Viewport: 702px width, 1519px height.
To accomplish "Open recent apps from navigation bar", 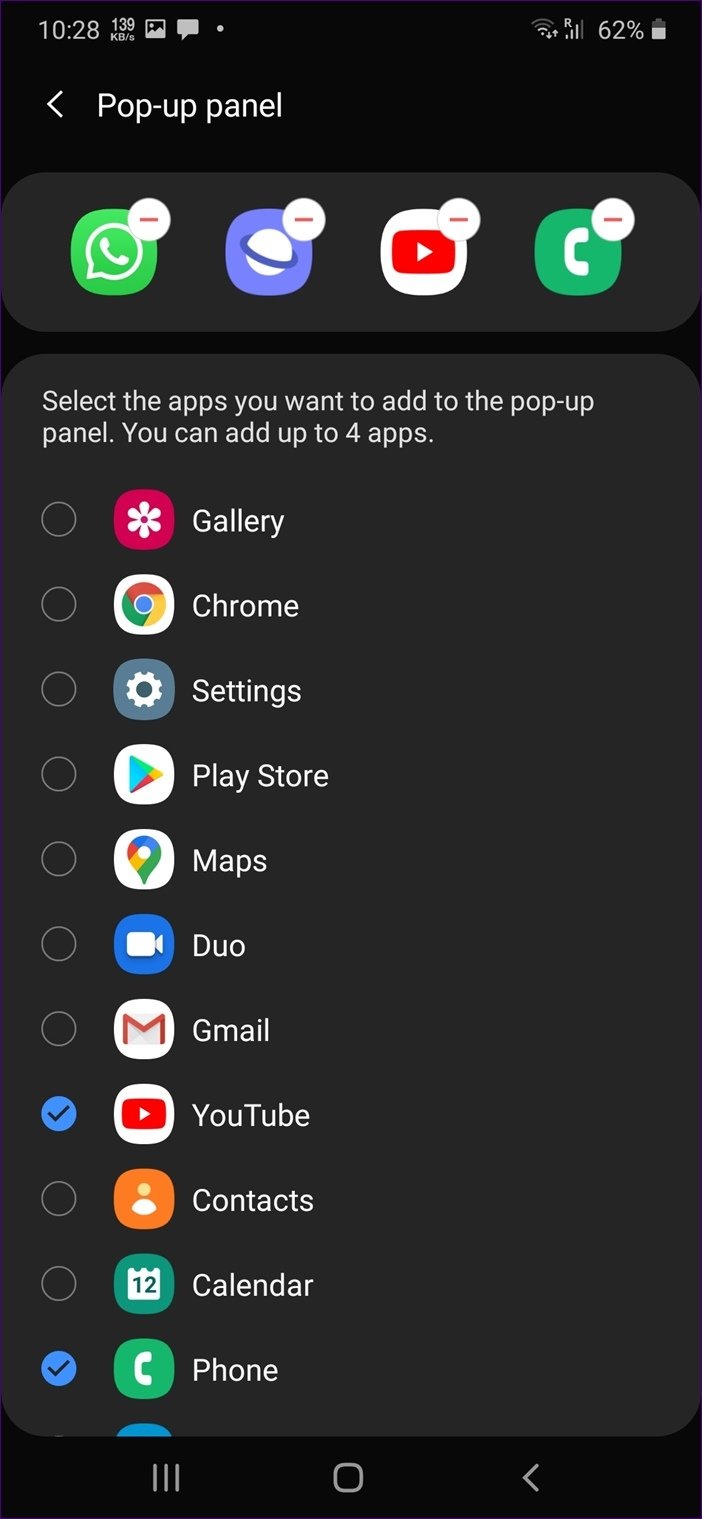I will pyautogui.click(x=166, y=1478).
